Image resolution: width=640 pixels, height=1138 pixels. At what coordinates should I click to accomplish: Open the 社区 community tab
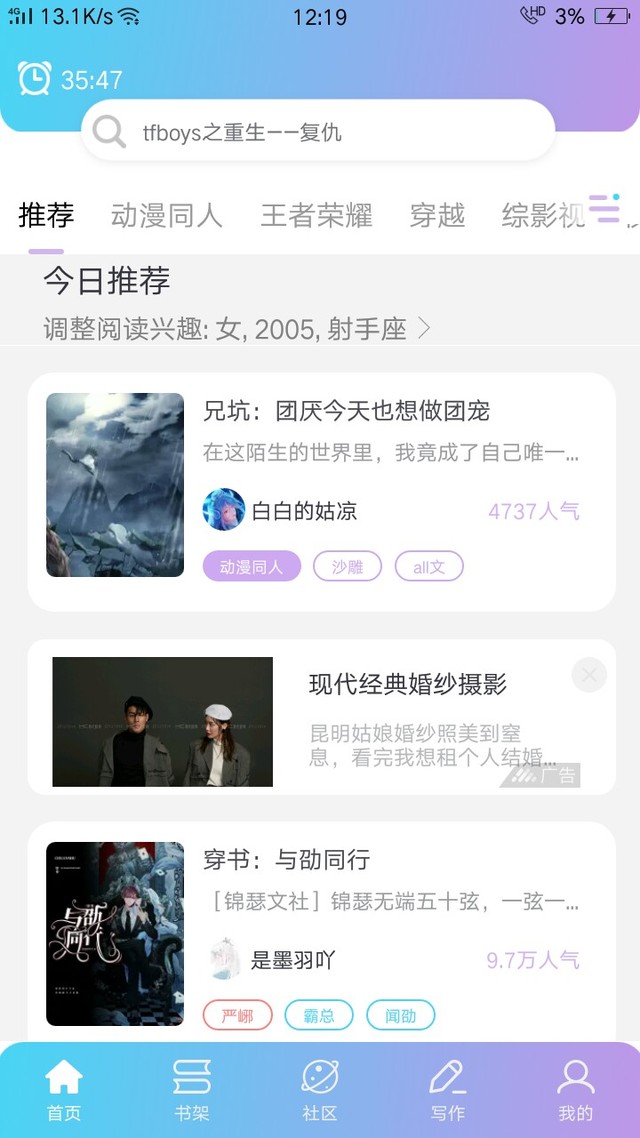[x=319, y=1089]
